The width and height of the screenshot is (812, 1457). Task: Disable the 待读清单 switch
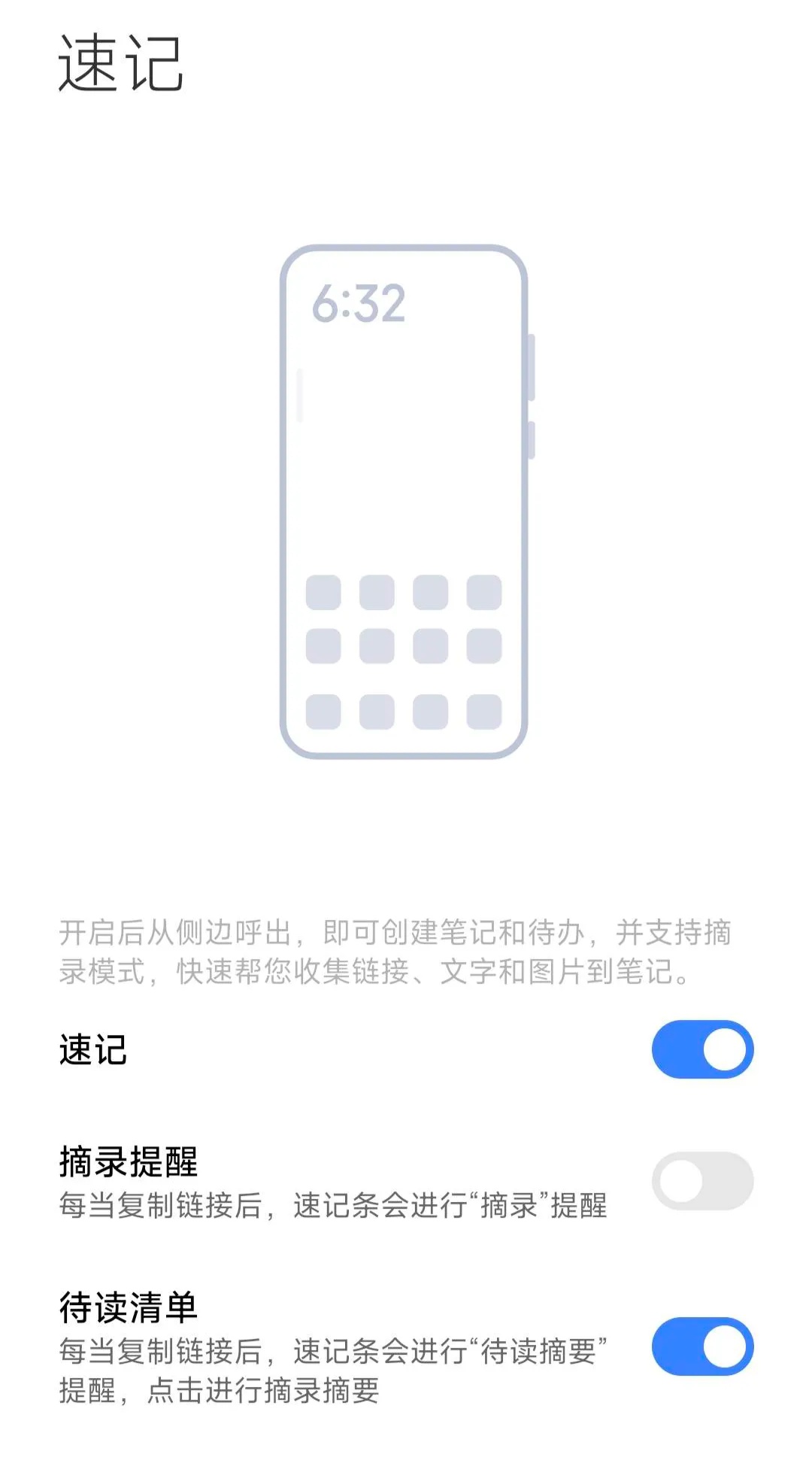(702, 1346)
